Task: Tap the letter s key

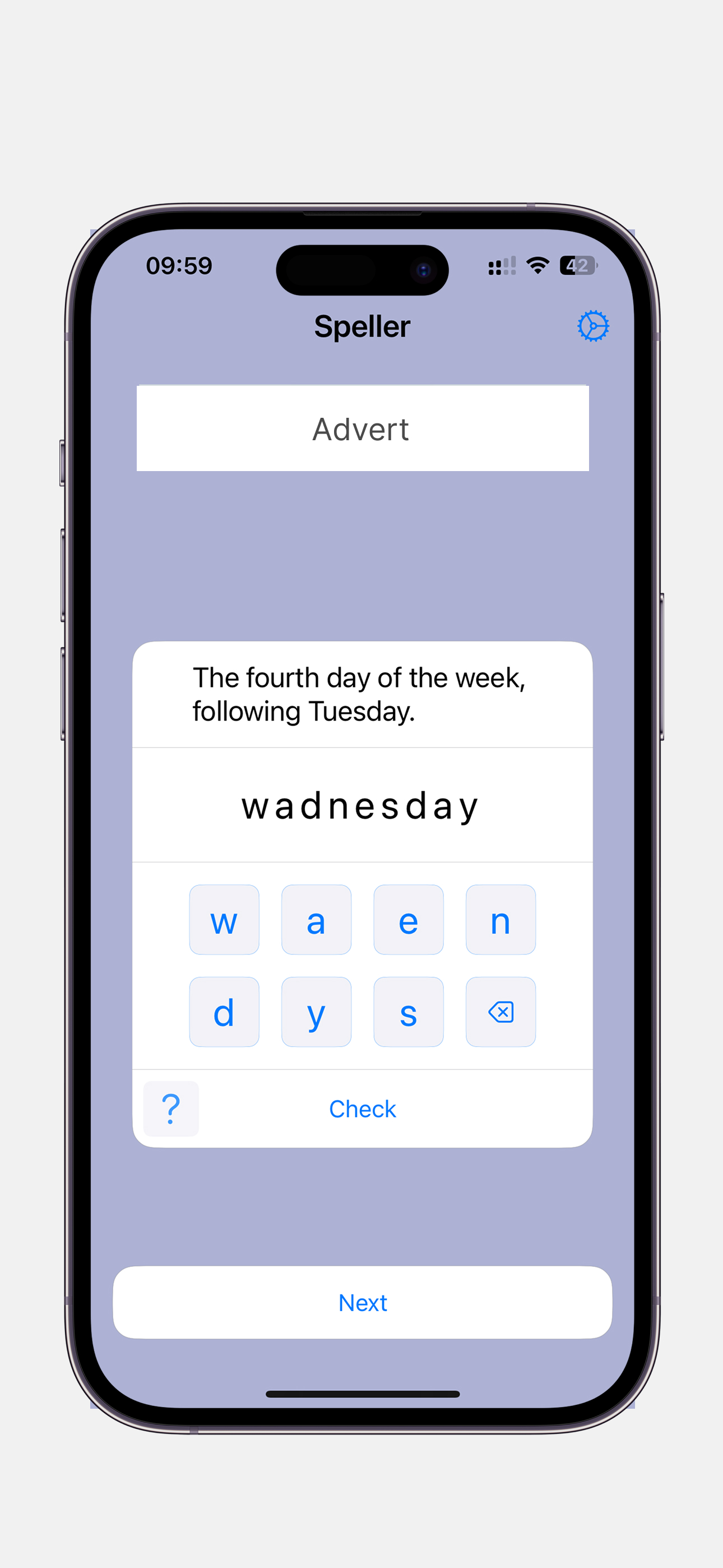Action: pos(409,1012)
